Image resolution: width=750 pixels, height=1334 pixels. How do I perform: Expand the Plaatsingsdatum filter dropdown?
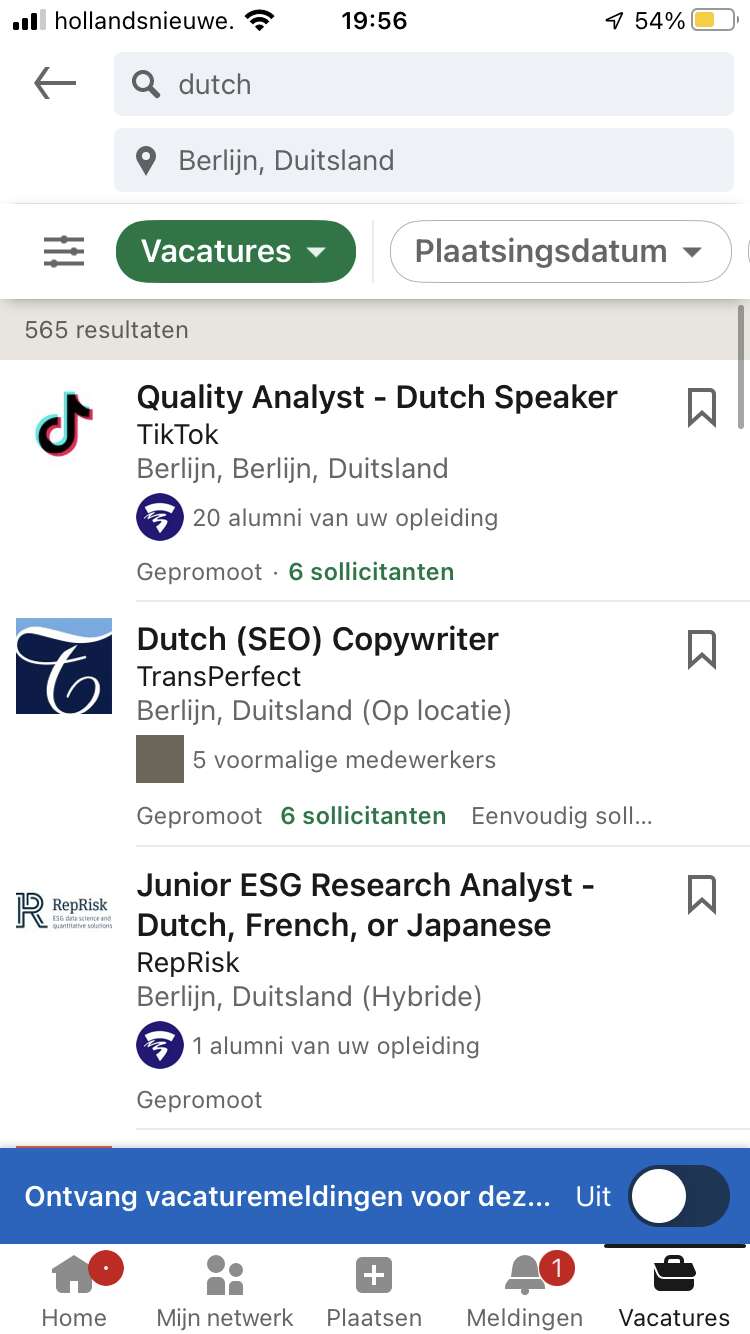(x=560, y=251)
